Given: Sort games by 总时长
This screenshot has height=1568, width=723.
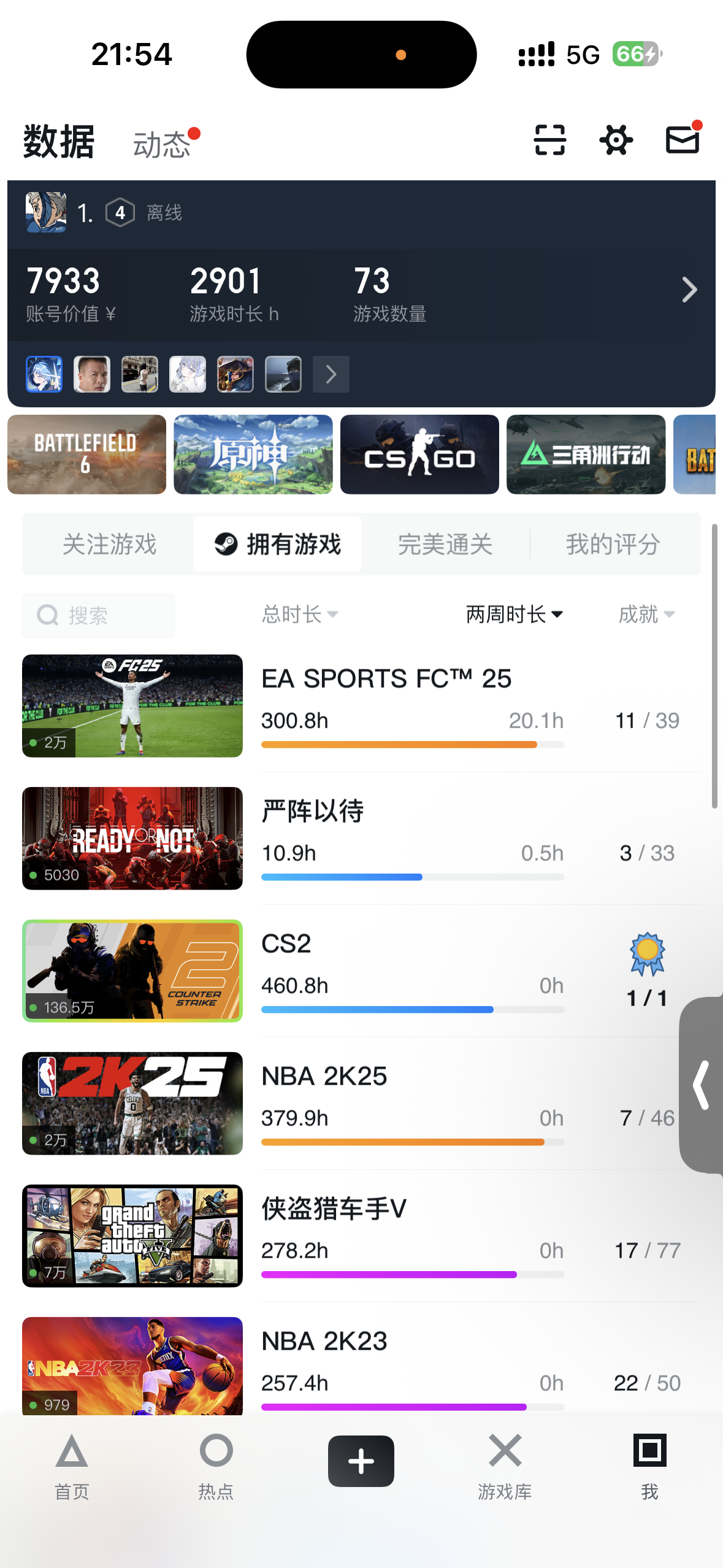Looking at the screenshot, I should pyautogui.click(x=300, y=614).
